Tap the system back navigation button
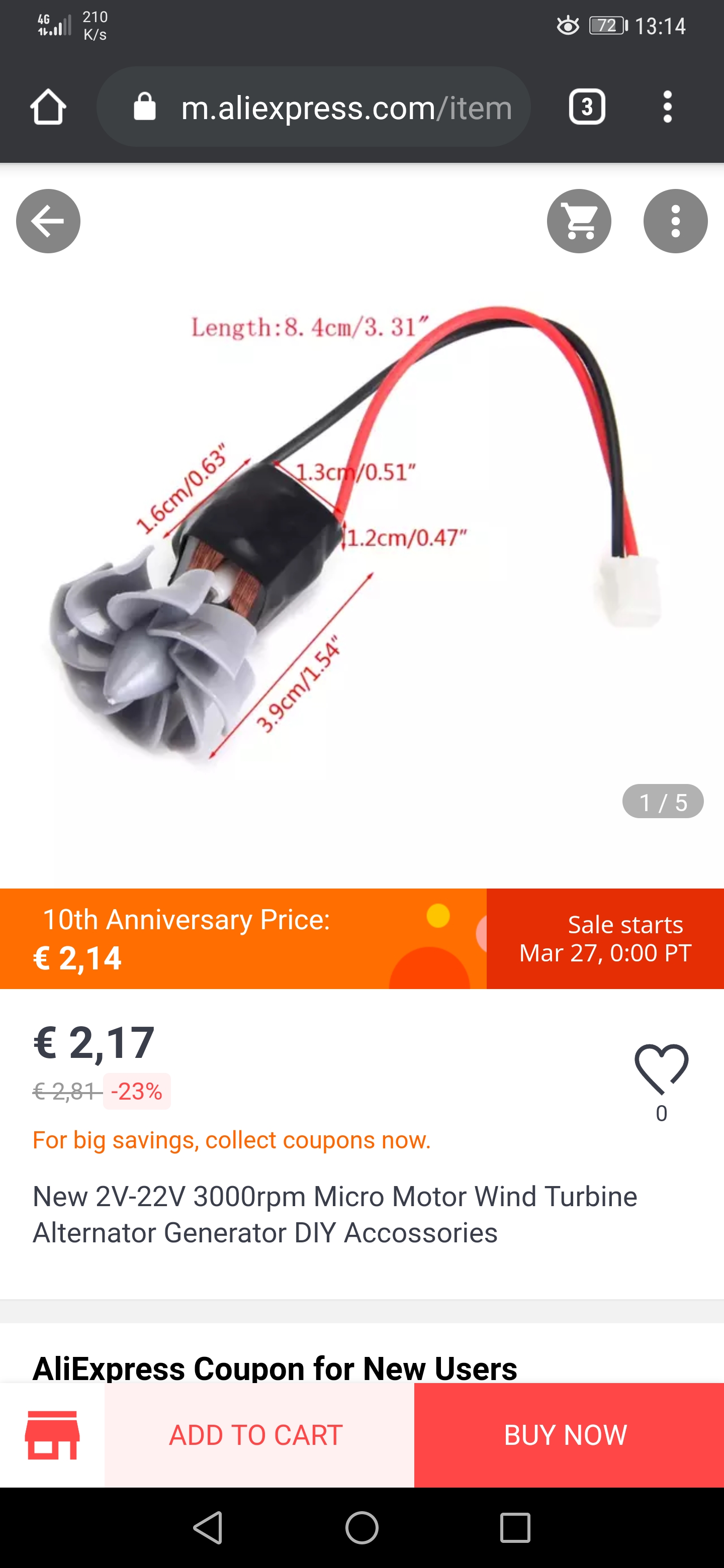 coord(209,1528)
